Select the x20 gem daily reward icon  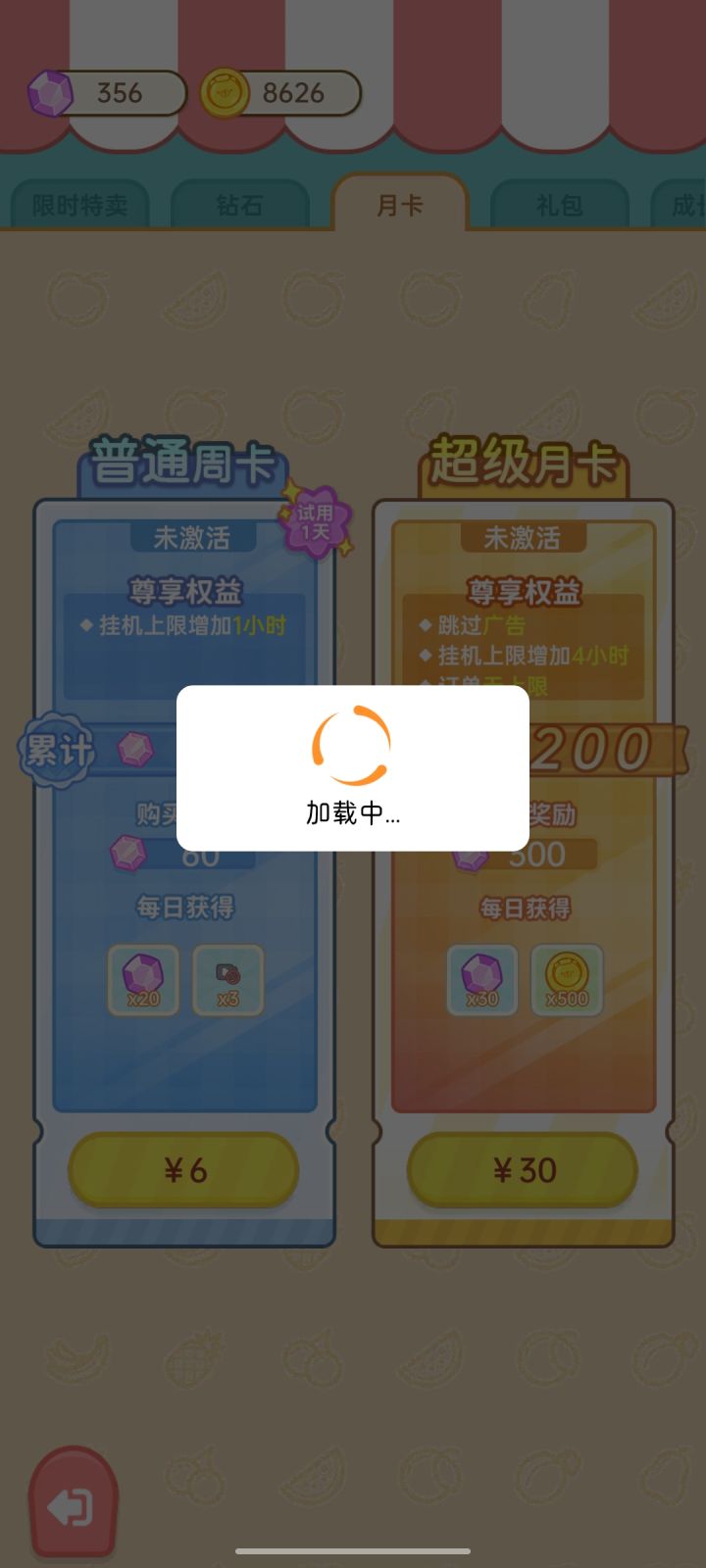(x=143, y=980)
